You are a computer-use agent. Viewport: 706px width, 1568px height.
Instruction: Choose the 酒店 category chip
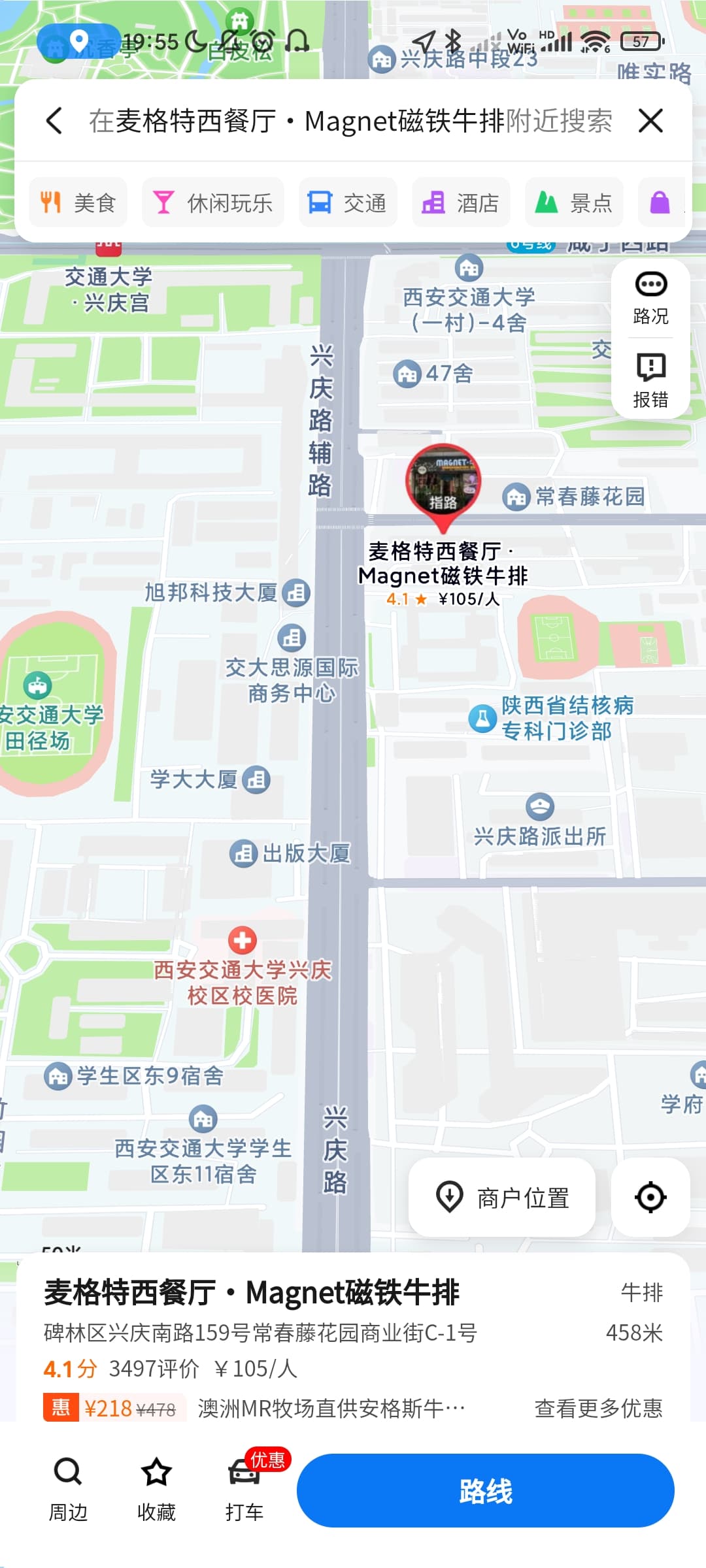pos(461,203)
